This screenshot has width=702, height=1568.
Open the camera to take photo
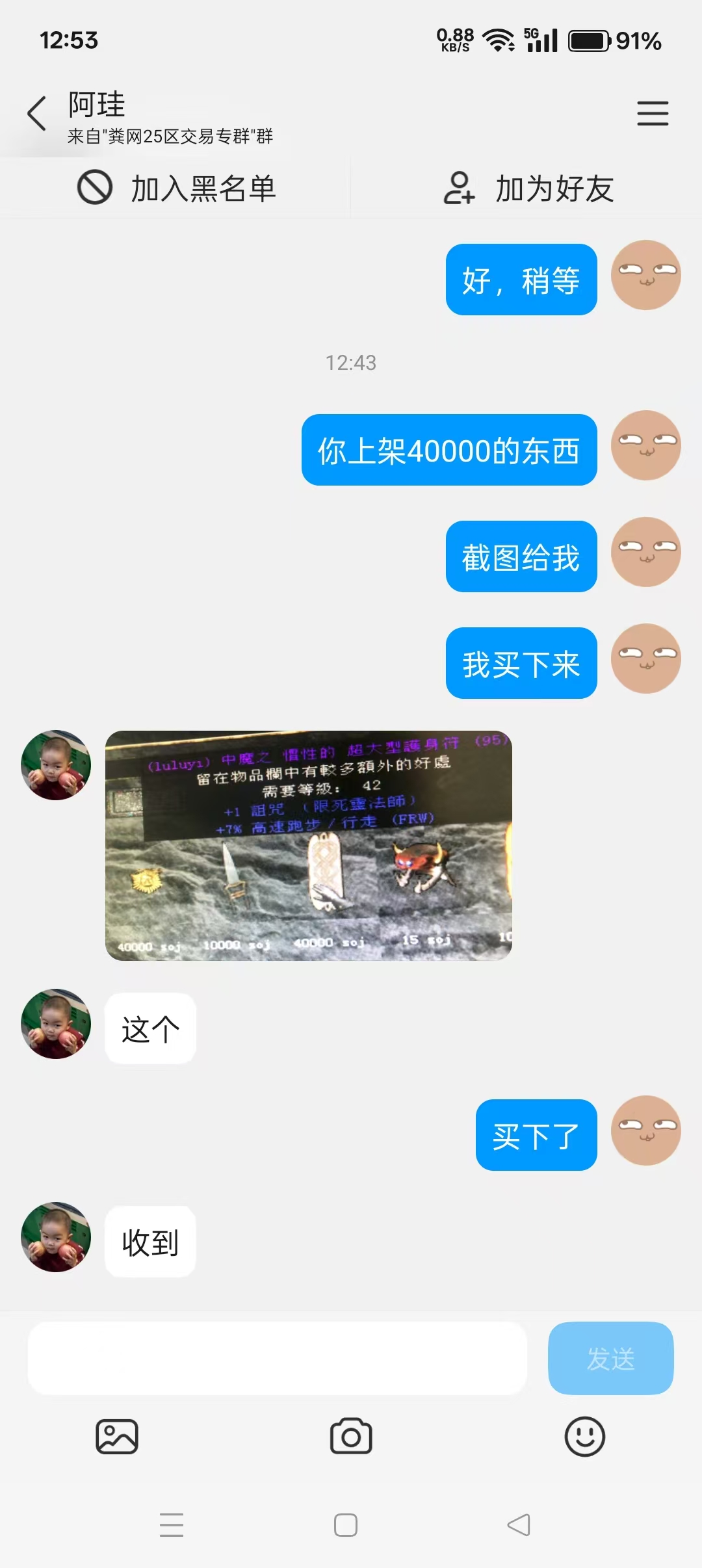click(351, 1436)
